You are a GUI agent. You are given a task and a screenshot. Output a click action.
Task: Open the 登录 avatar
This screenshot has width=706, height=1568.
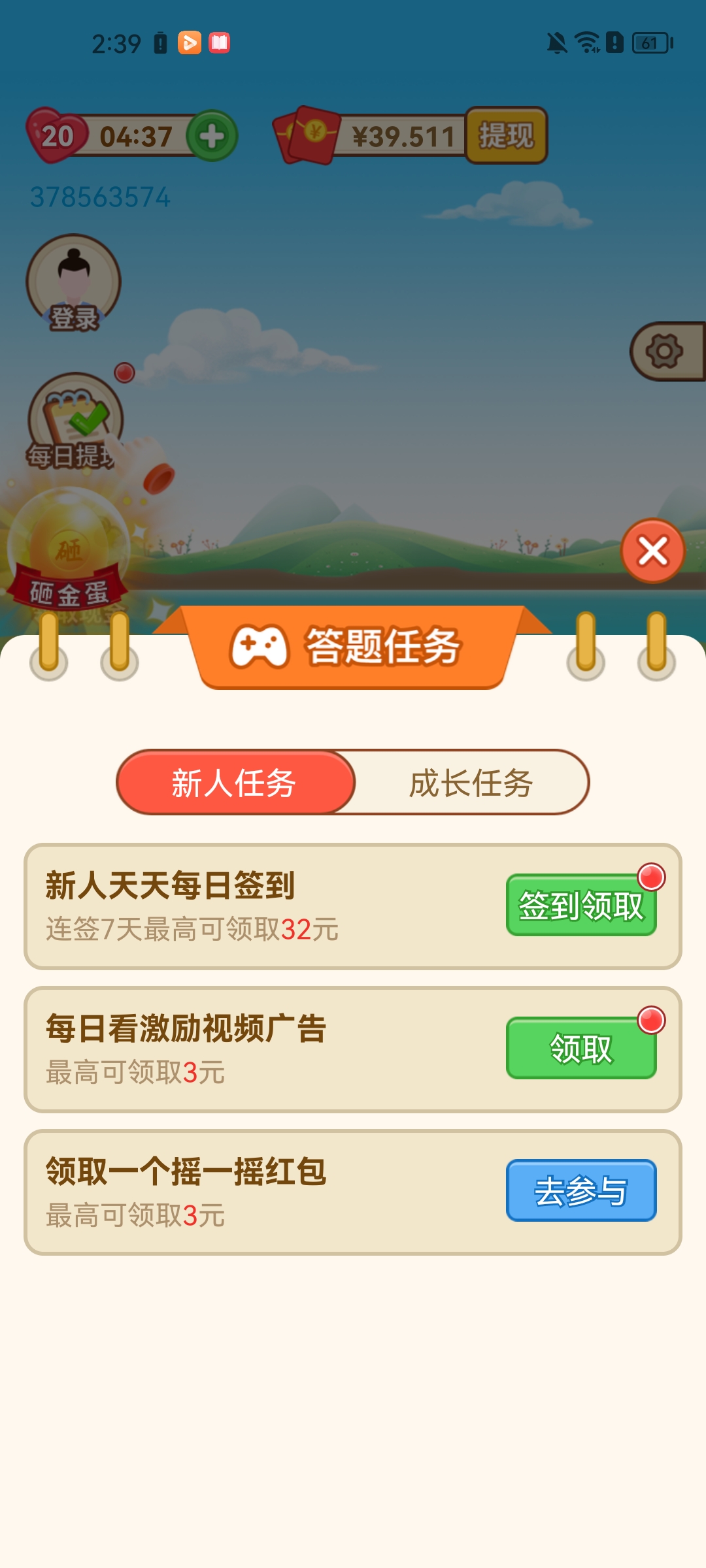coord(73,283)
